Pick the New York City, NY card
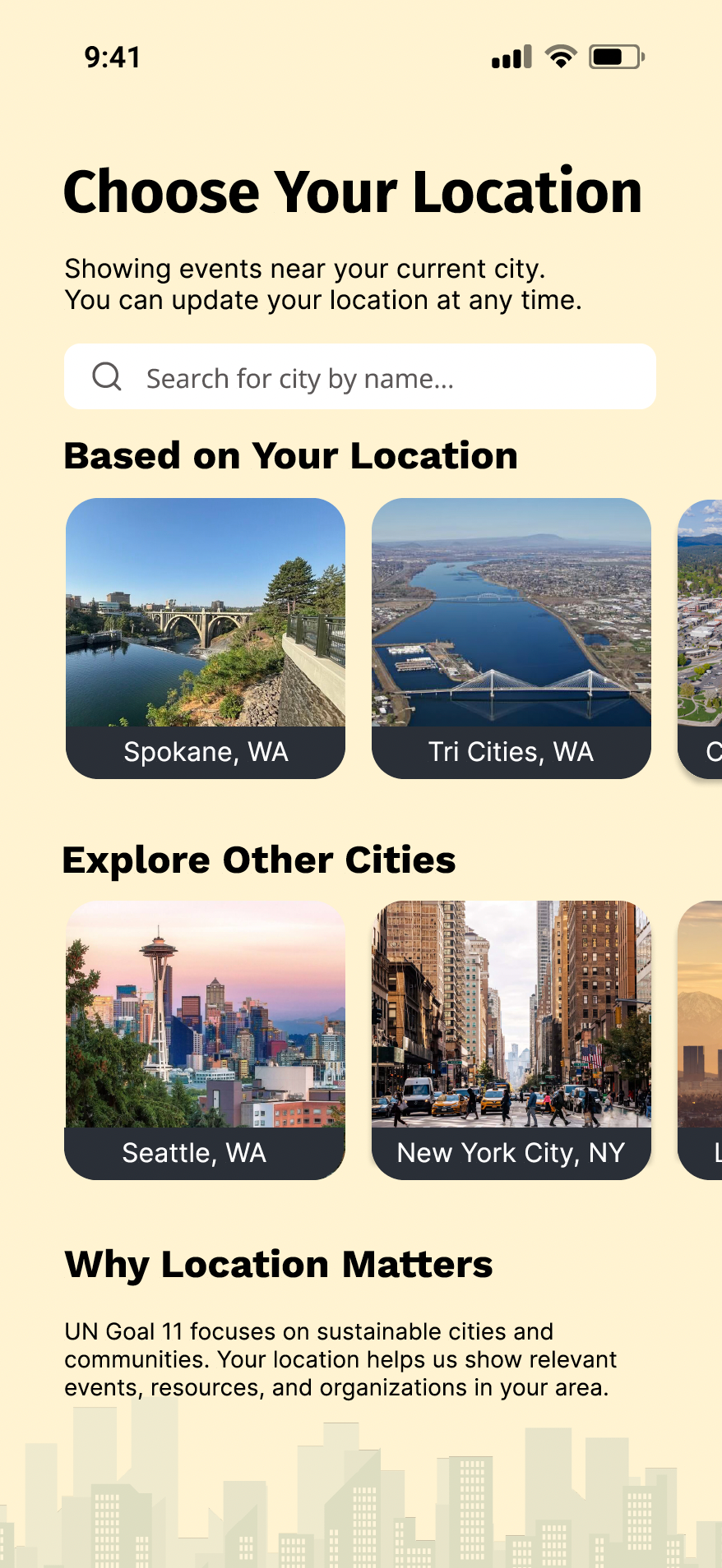This screenshot has height=1568, width=722. 511,1040
